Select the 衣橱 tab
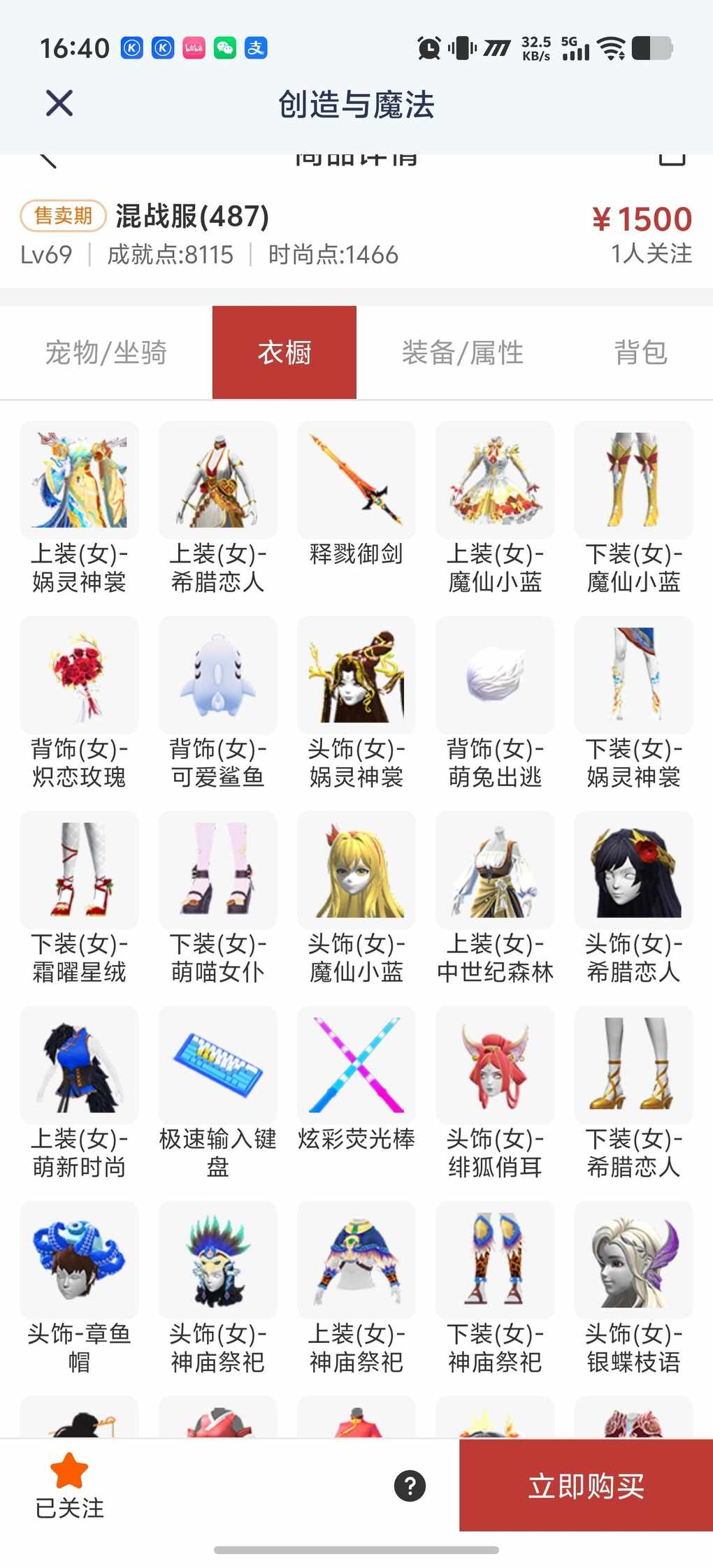 click(285, 352)
